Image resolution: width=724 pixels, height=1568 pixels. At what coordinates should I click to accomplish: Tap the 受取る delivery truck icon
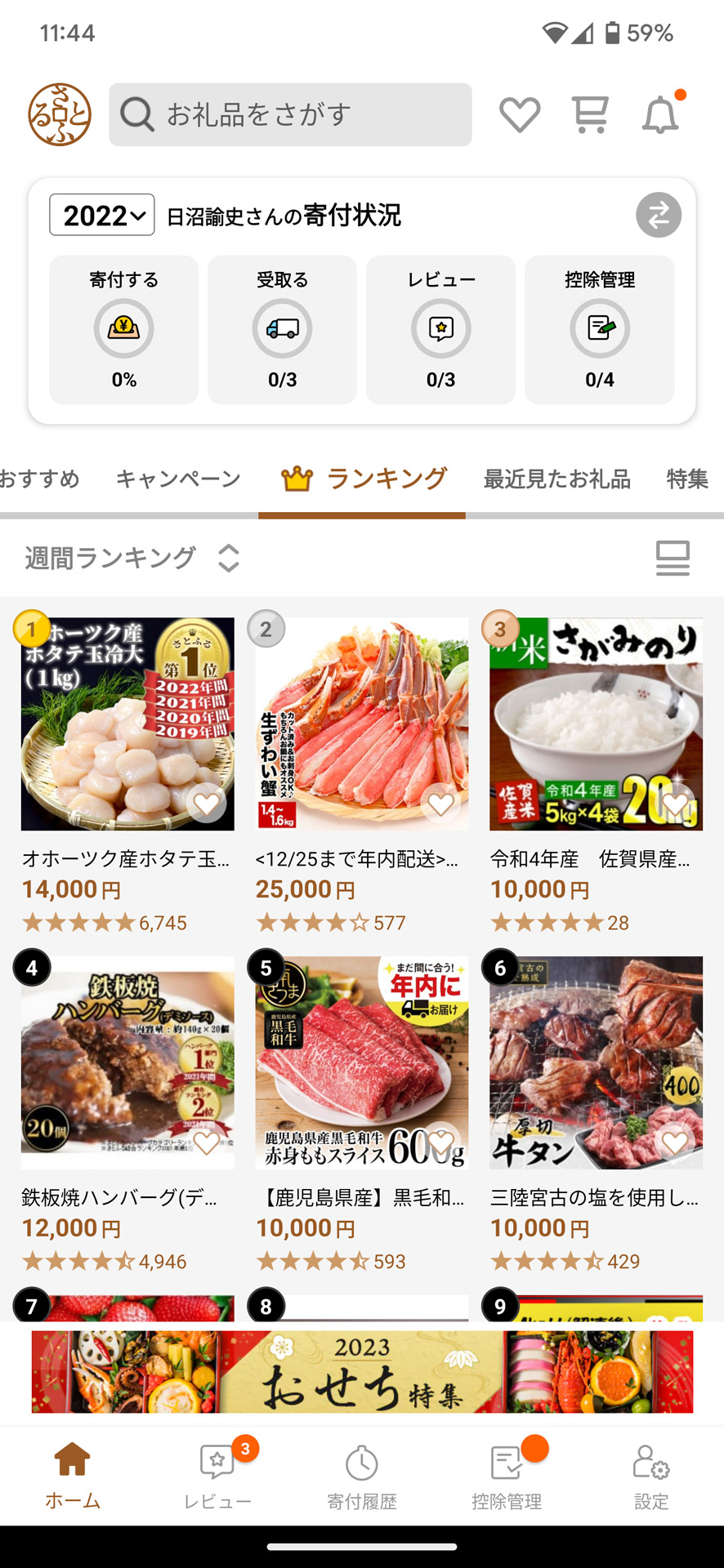click(282, 327)
